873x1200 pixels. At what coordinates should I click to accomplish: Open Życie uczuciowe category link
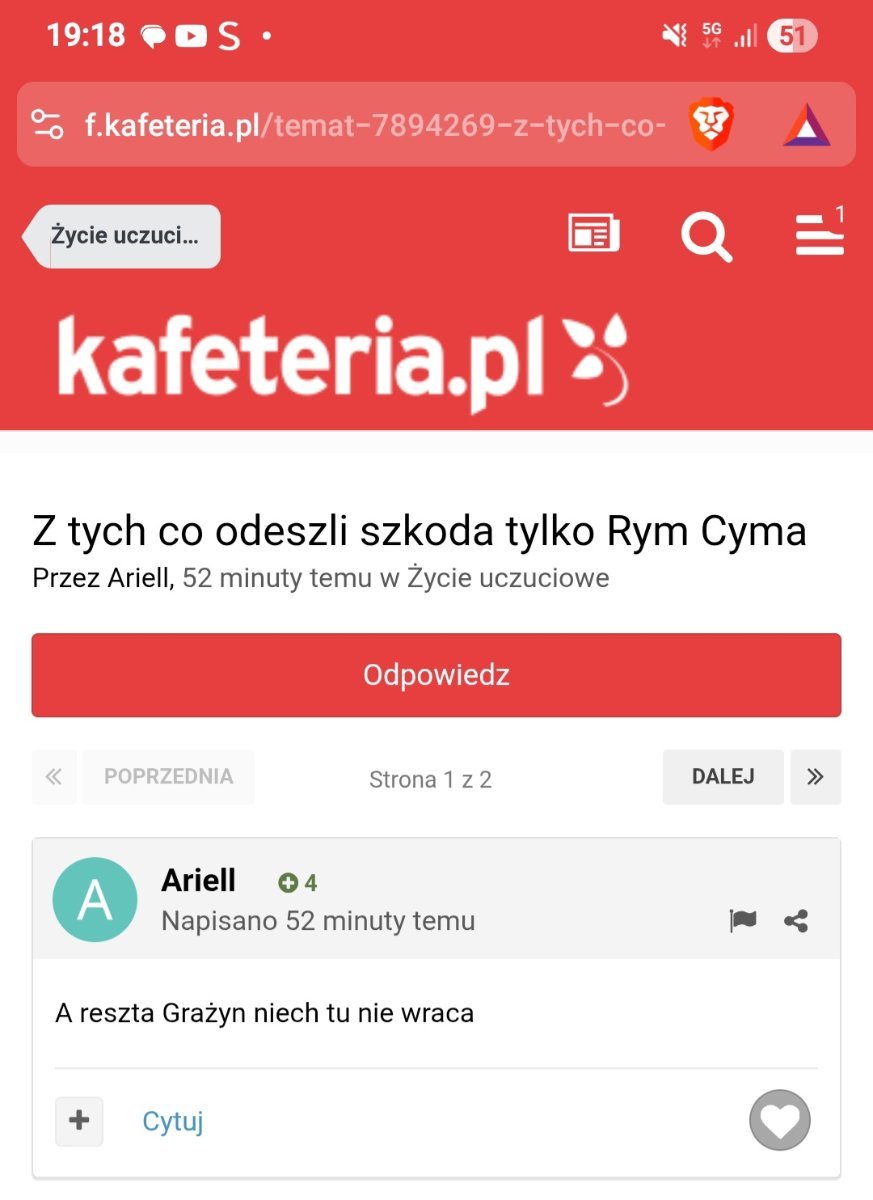pyautogui.click(x=508, y=578)
